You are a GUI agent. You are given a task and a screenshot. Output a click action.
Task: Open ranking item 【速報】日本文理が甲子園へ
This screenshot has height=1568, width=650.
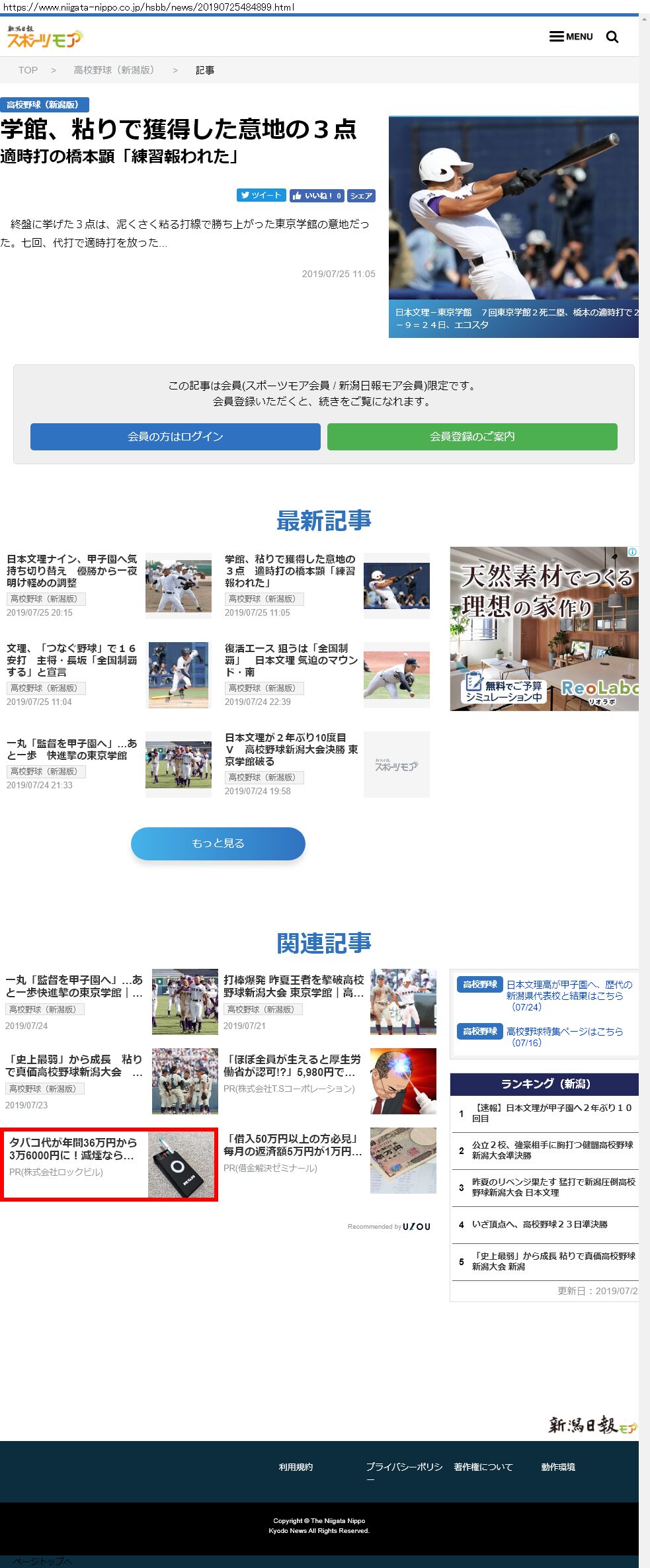(x=552, y=1112)
